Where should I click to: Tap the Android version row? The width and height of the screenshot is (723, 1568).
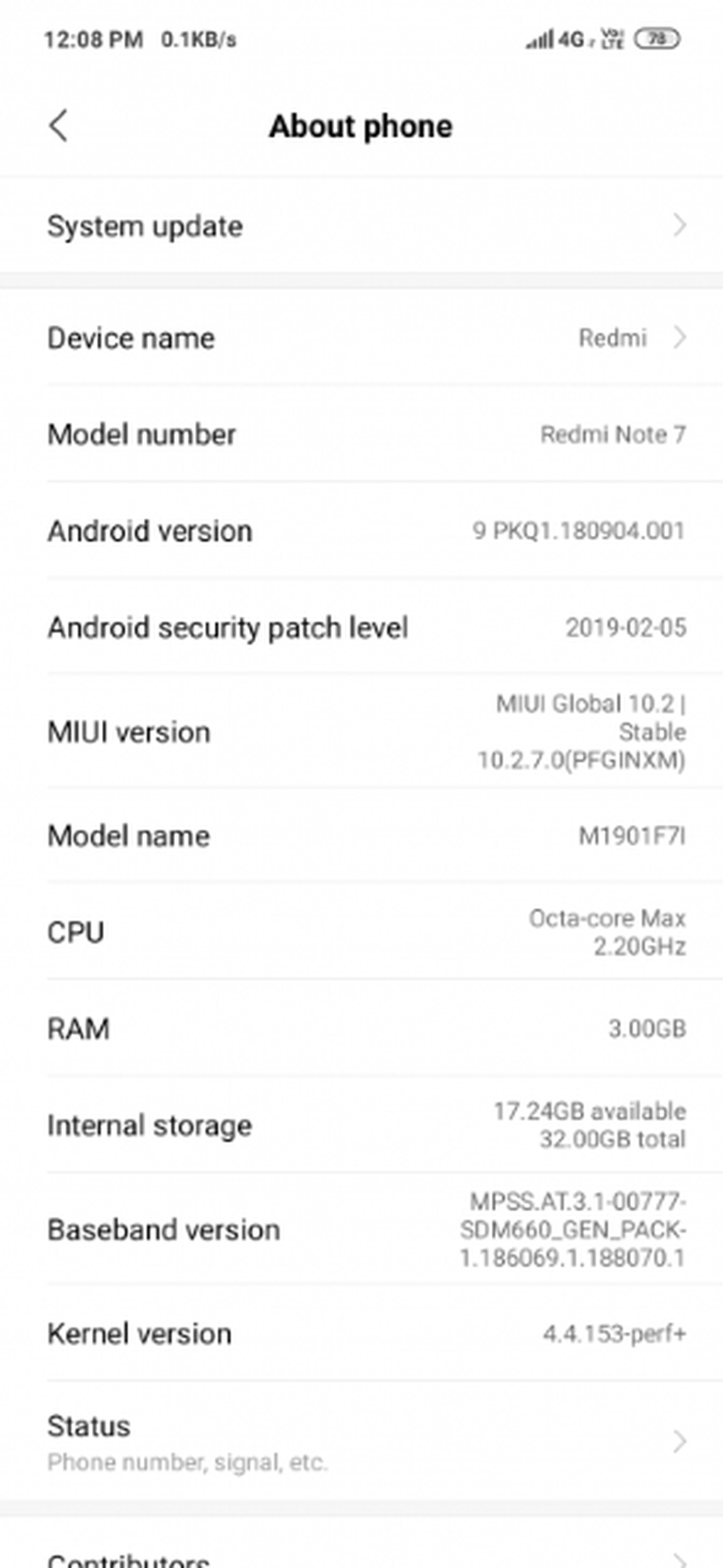point(361,531)
